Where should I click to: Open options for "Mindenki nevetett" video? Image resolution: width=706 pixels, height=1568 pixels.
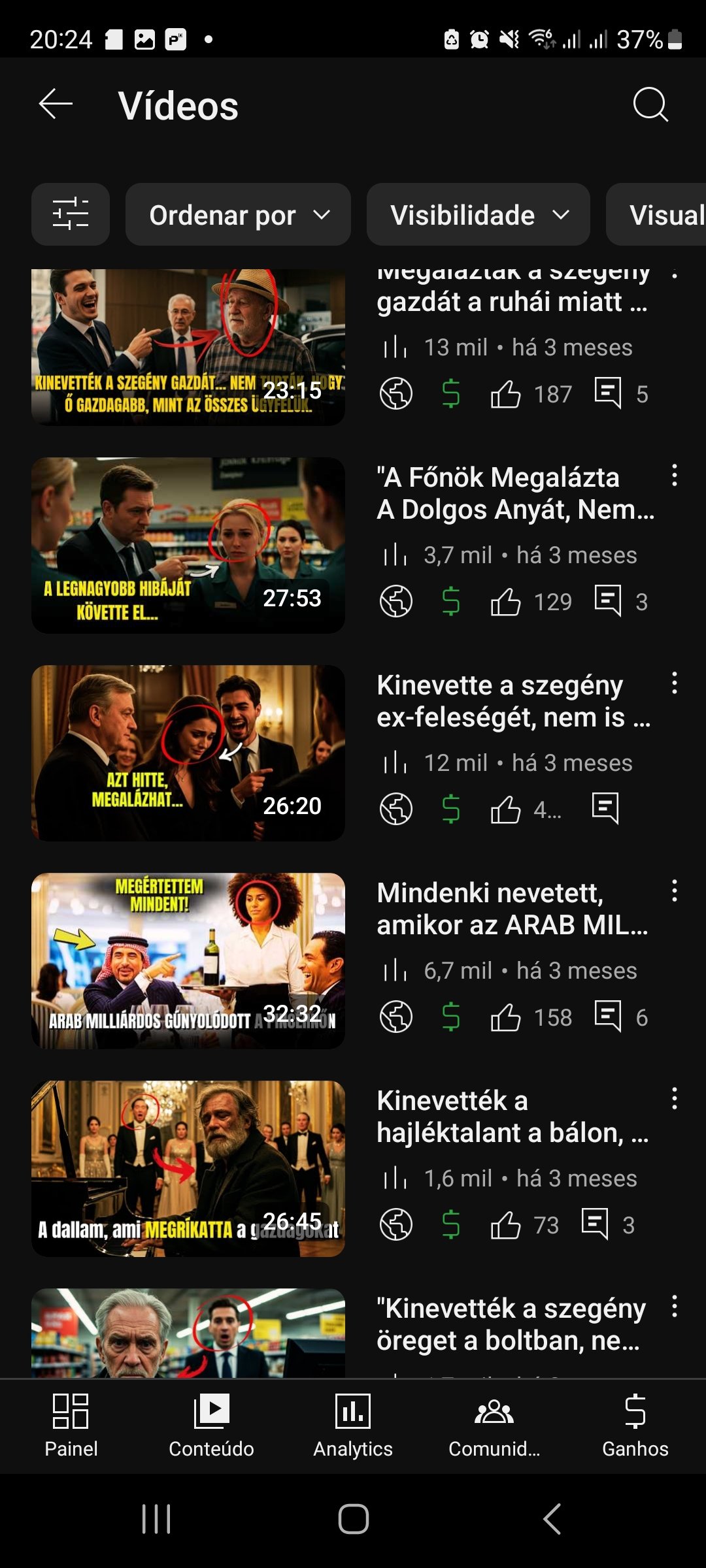tap(674, 891)
